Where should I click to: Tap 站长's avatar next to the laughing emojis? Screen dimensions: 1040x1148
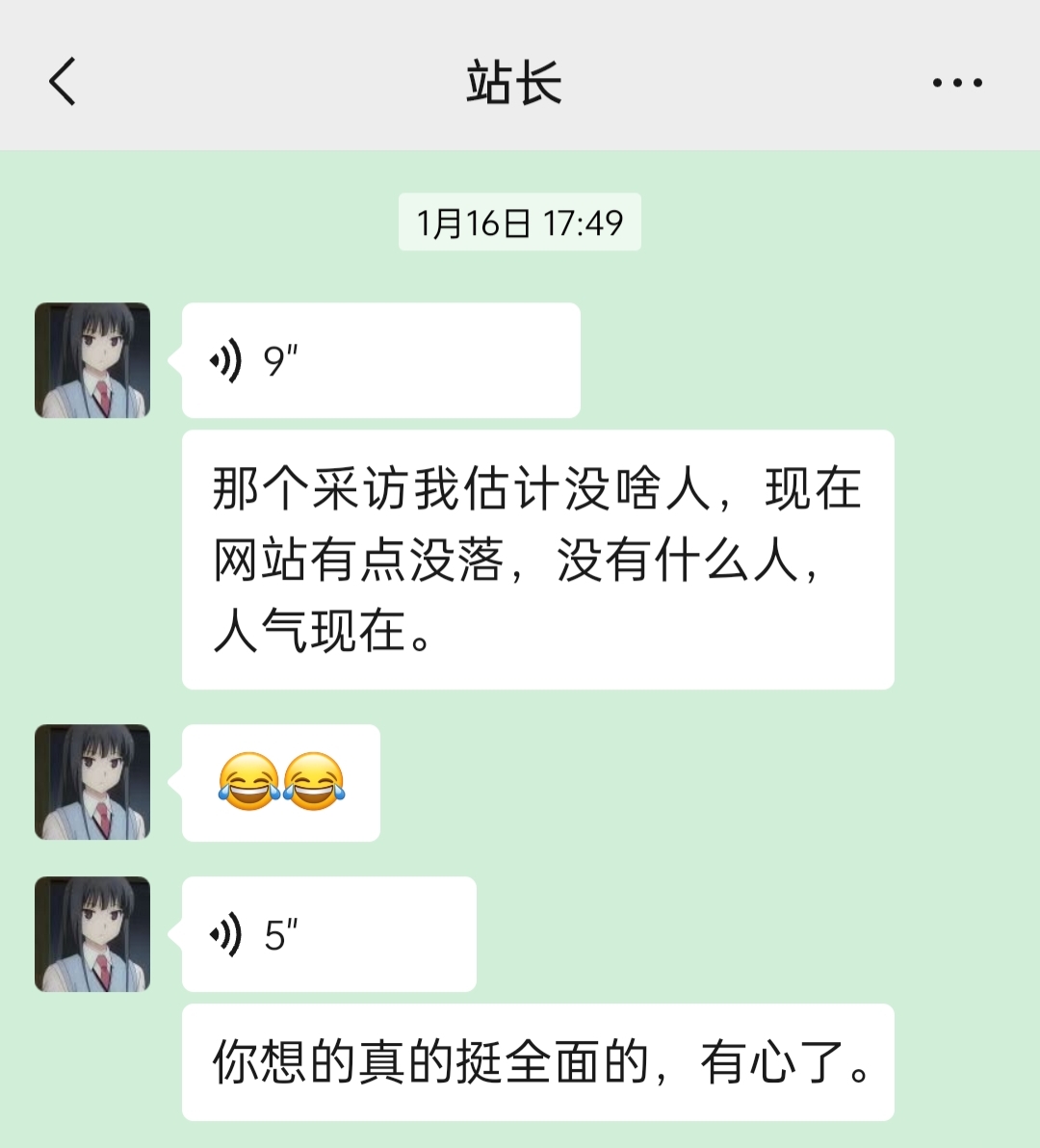coord(92,782)
